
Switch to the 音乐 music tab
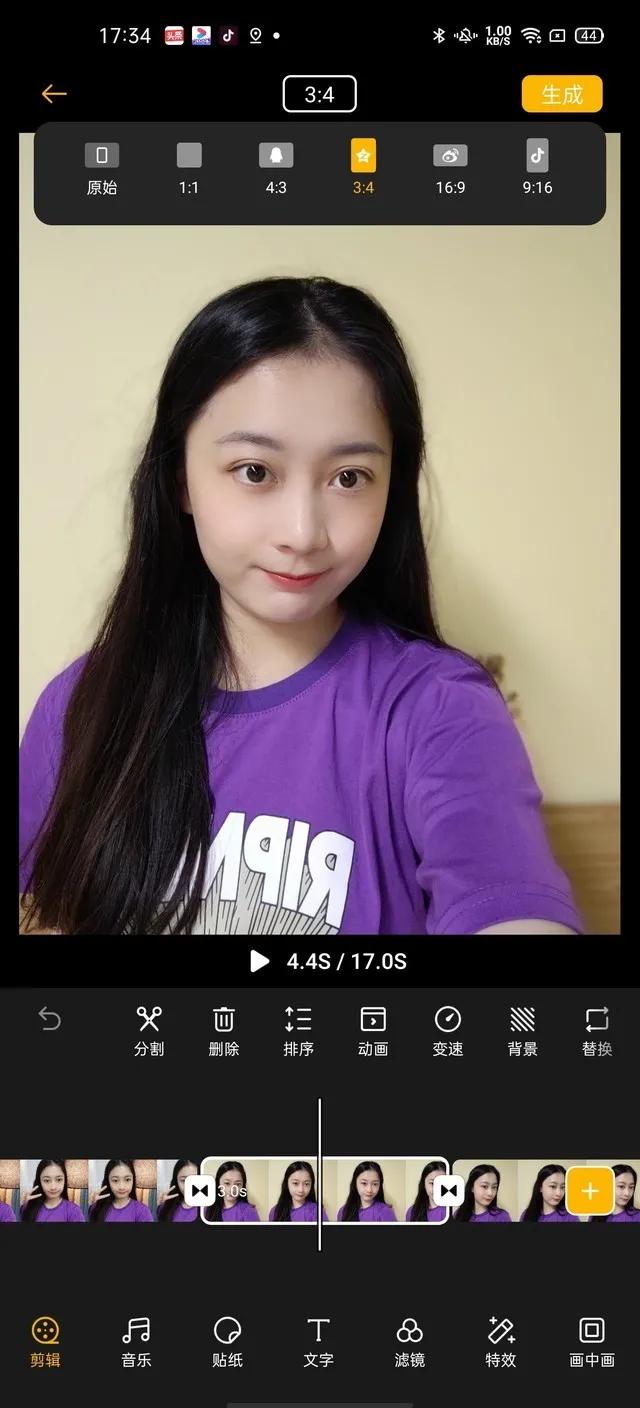click(x=136, y=1341)
